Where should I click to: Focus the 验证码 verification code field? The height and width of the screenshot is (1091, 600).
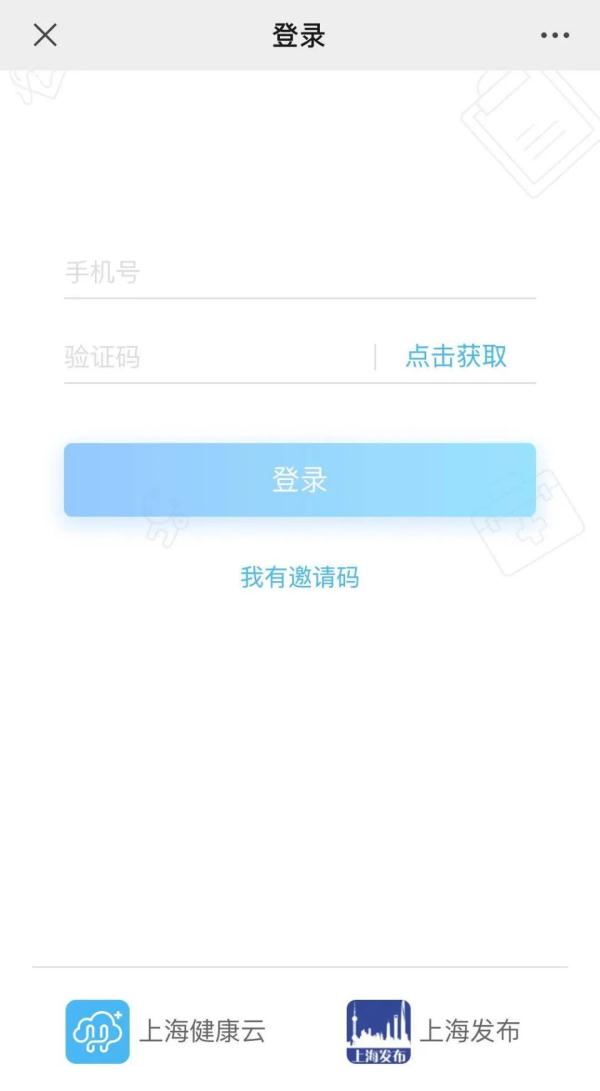(215, 357)
